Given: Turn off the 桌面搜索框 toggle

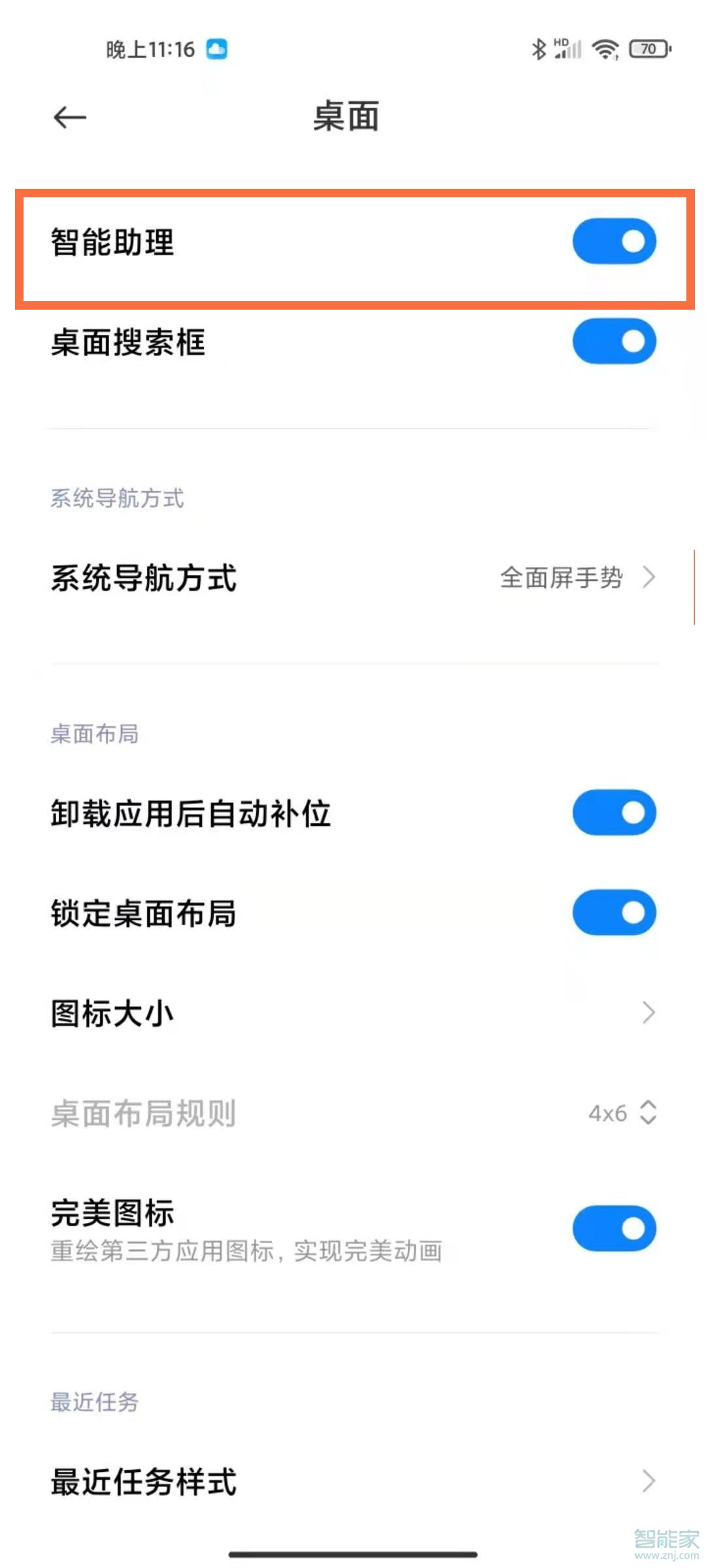Looking at the screenshot, I should (x=613, y=340).
